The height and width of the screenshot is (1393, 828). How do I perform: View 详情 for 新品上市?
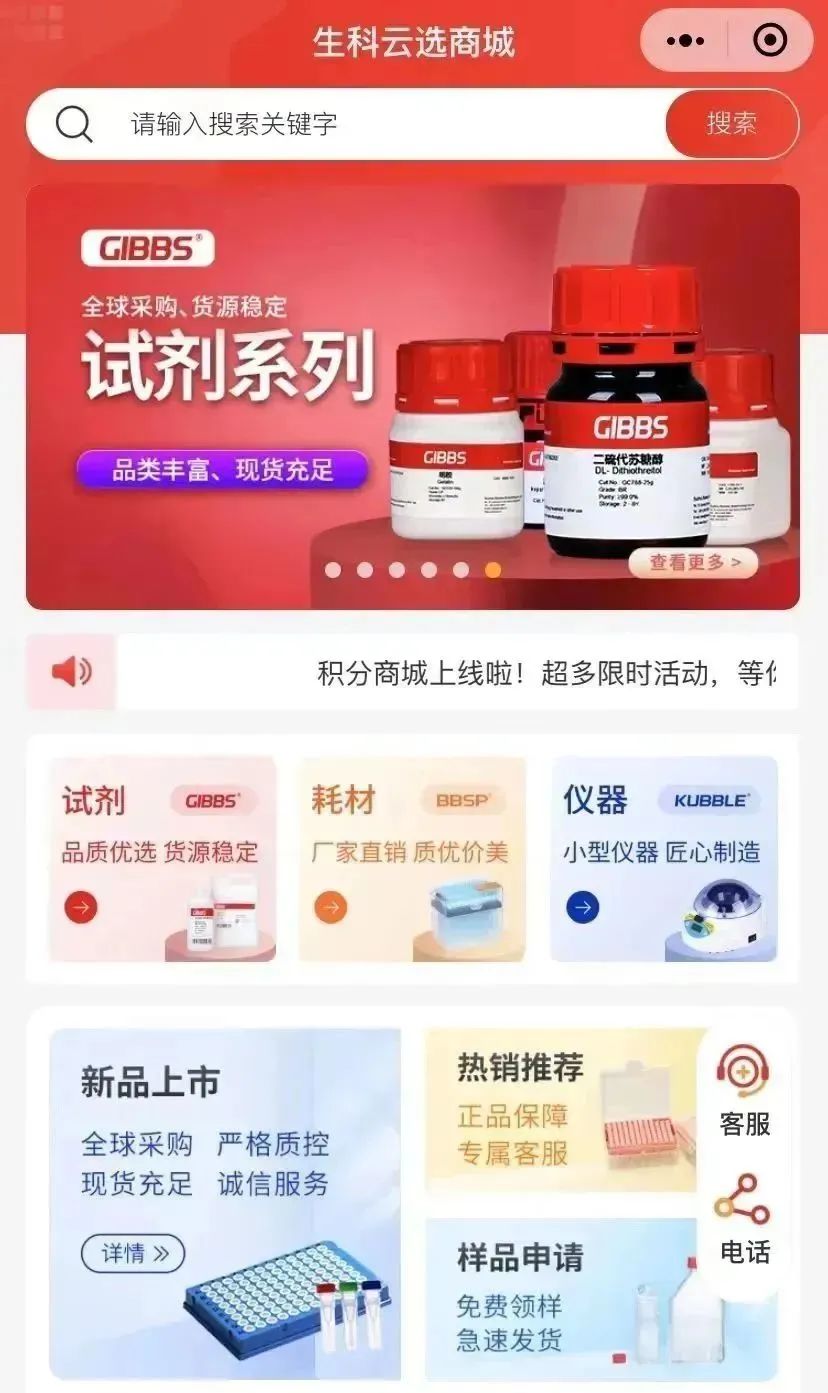(133, 1253)
